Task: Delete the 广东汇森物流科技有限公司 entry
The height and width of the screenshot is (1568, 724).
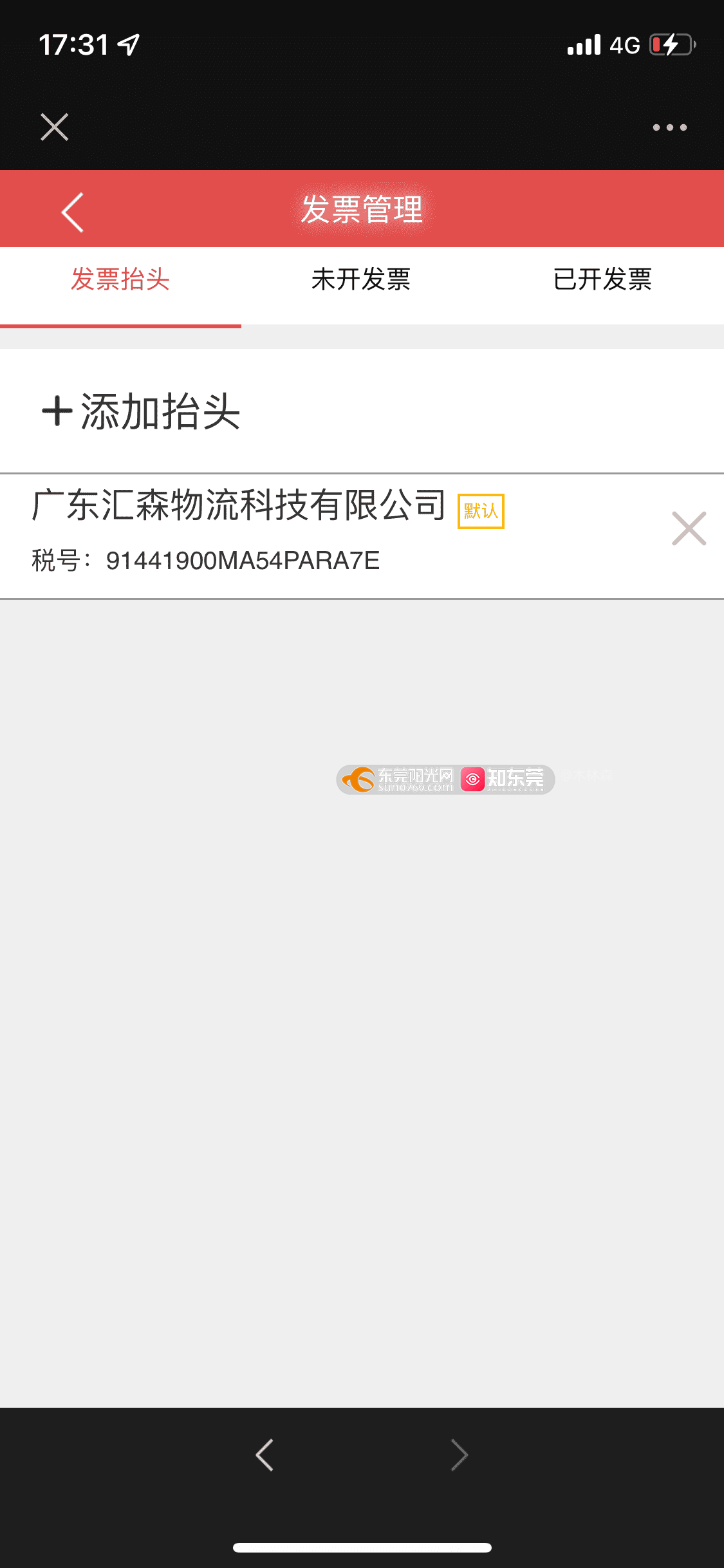Action: (689, 528)
